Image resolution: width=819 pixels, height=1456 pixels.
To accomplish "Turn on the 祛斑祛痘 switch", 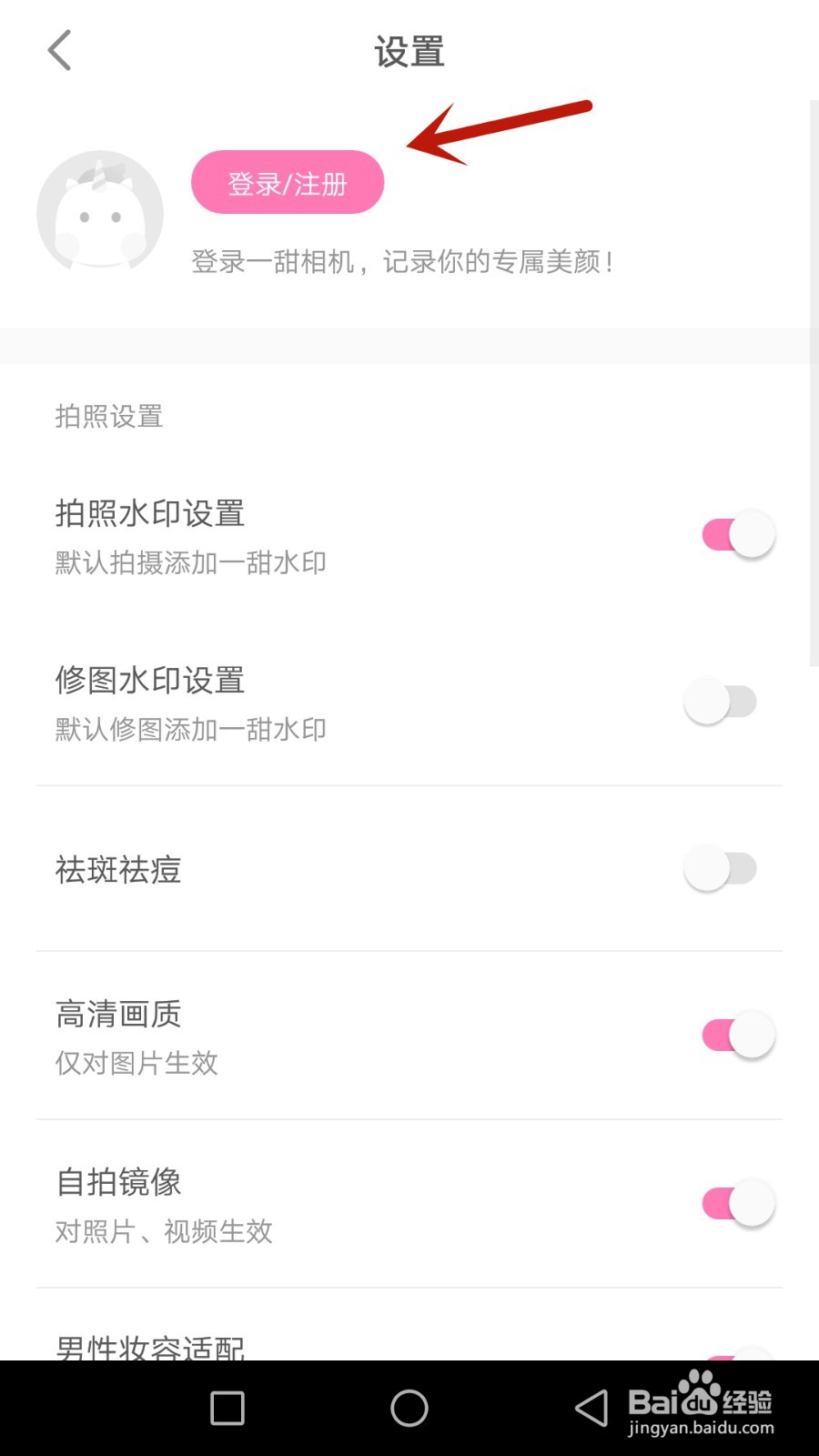I will [722, 868].
